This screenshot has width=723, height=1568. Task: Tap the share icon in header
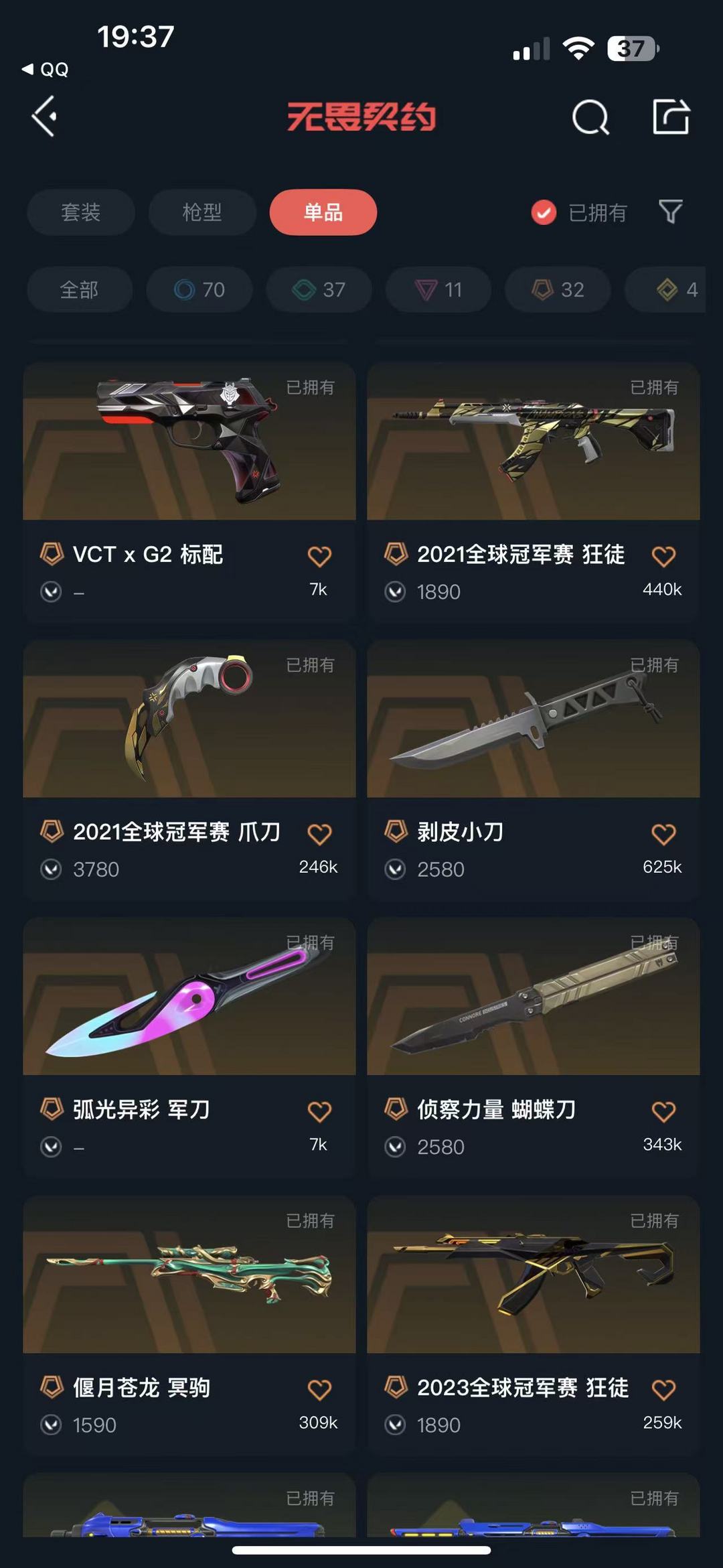coord(671,117)
